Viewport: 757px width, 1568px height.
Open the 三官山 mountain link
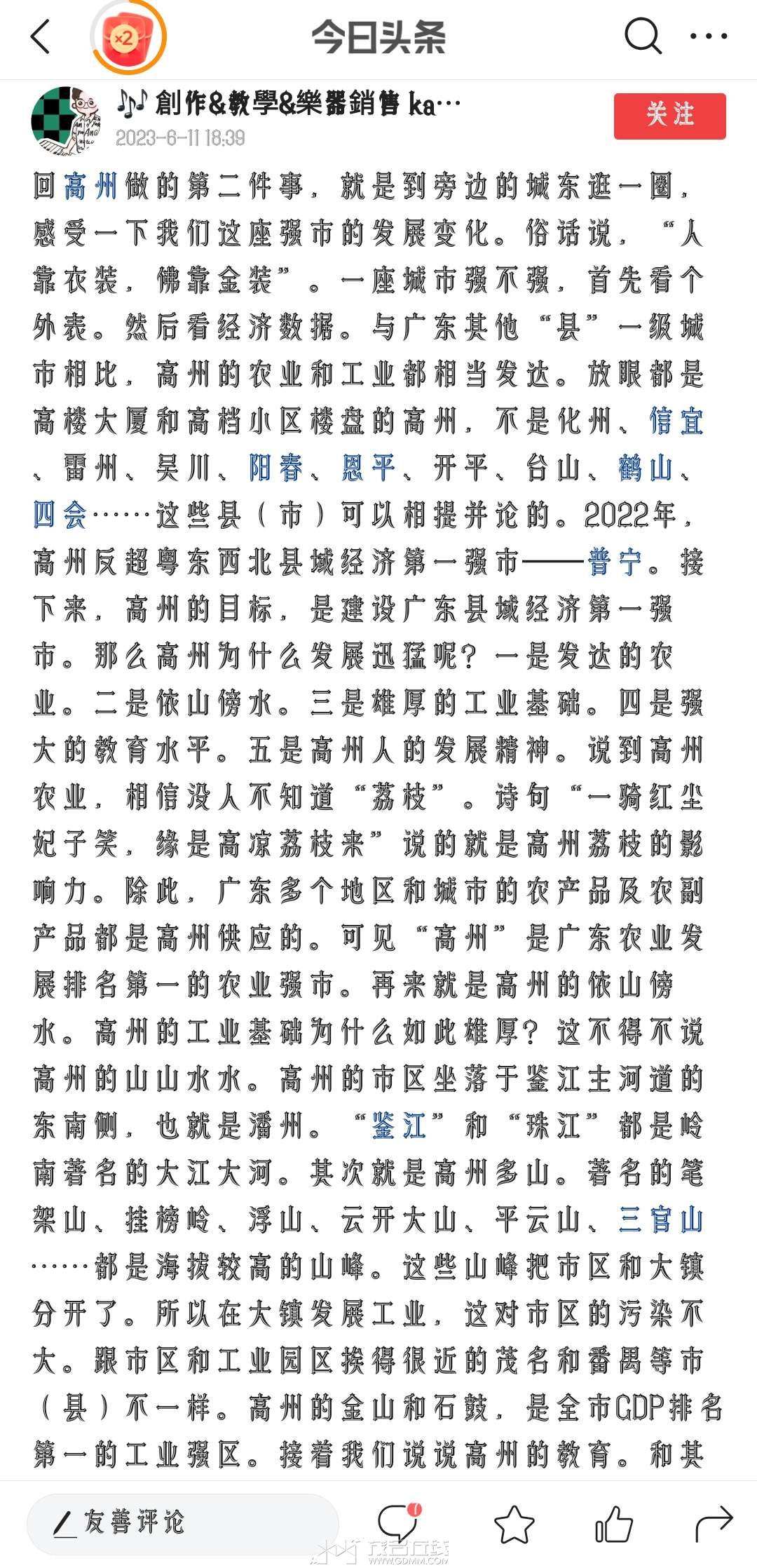point(661,1219)
